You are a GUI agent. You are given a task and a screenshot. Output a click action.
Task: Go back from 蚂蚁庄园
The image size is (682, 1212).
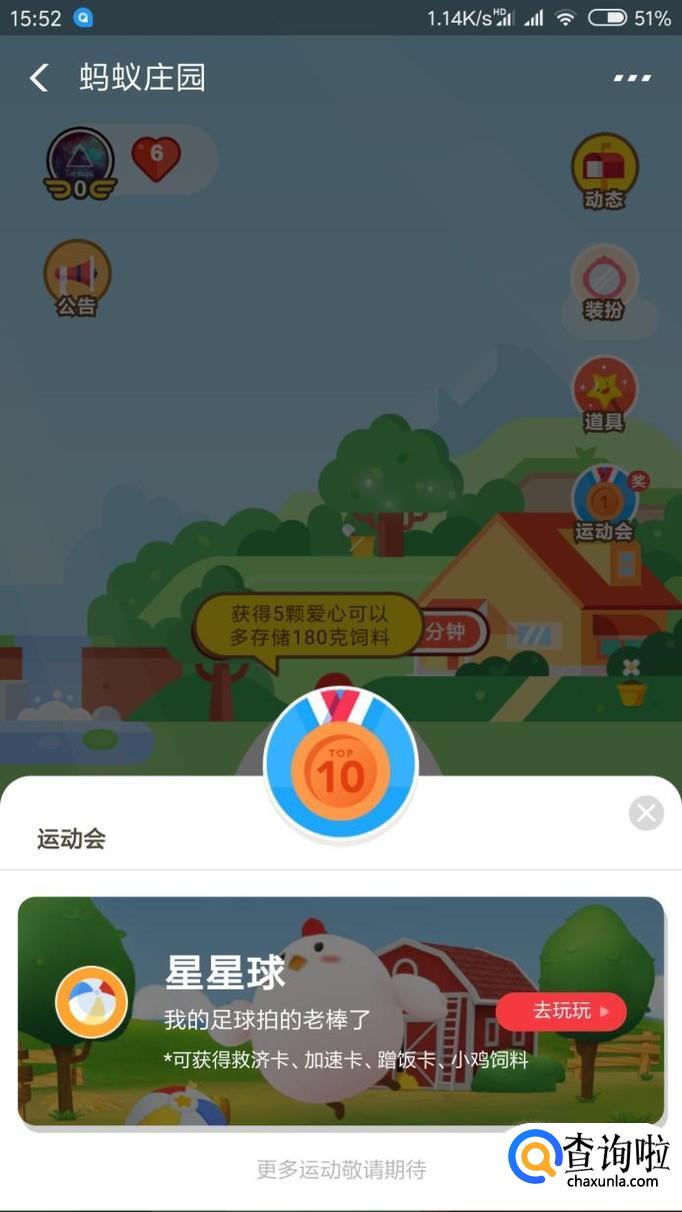coord(39,78)
